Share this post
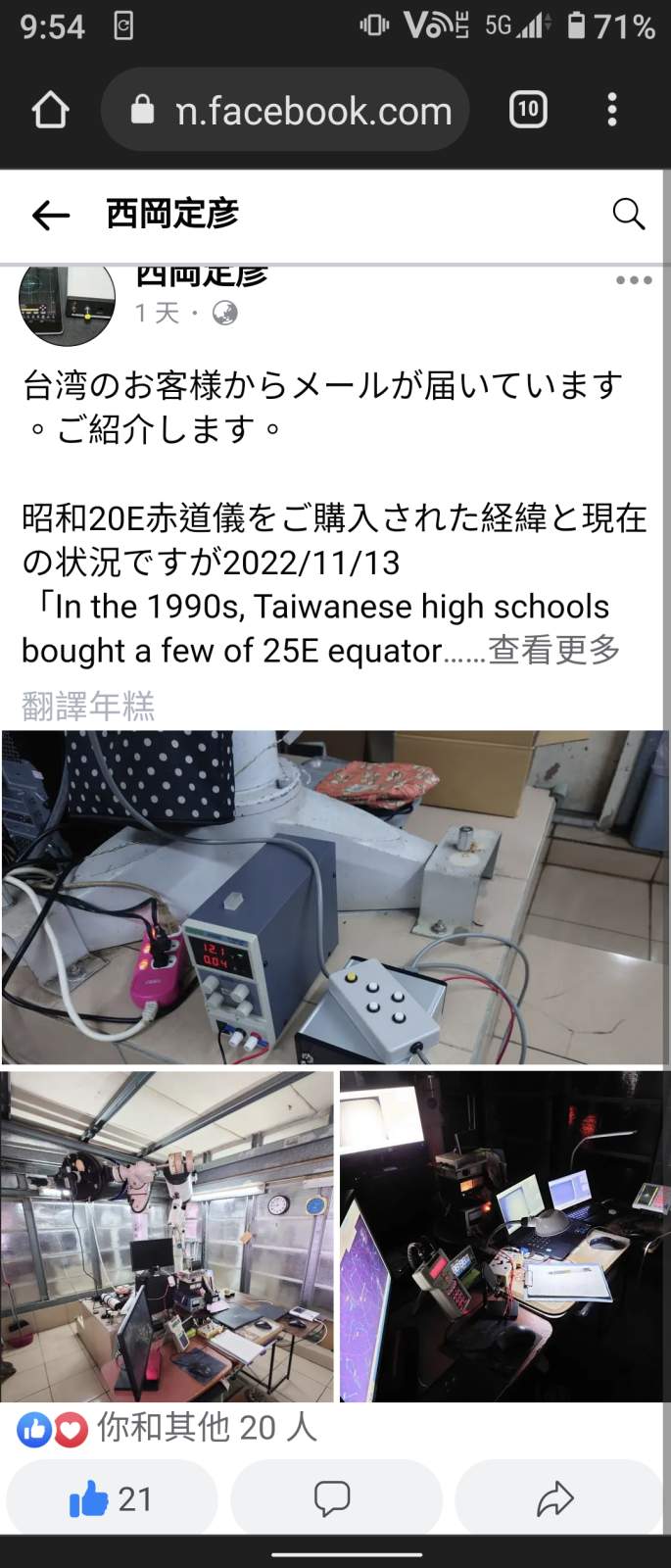671x1568 pixels. [x=556, y=1498]
